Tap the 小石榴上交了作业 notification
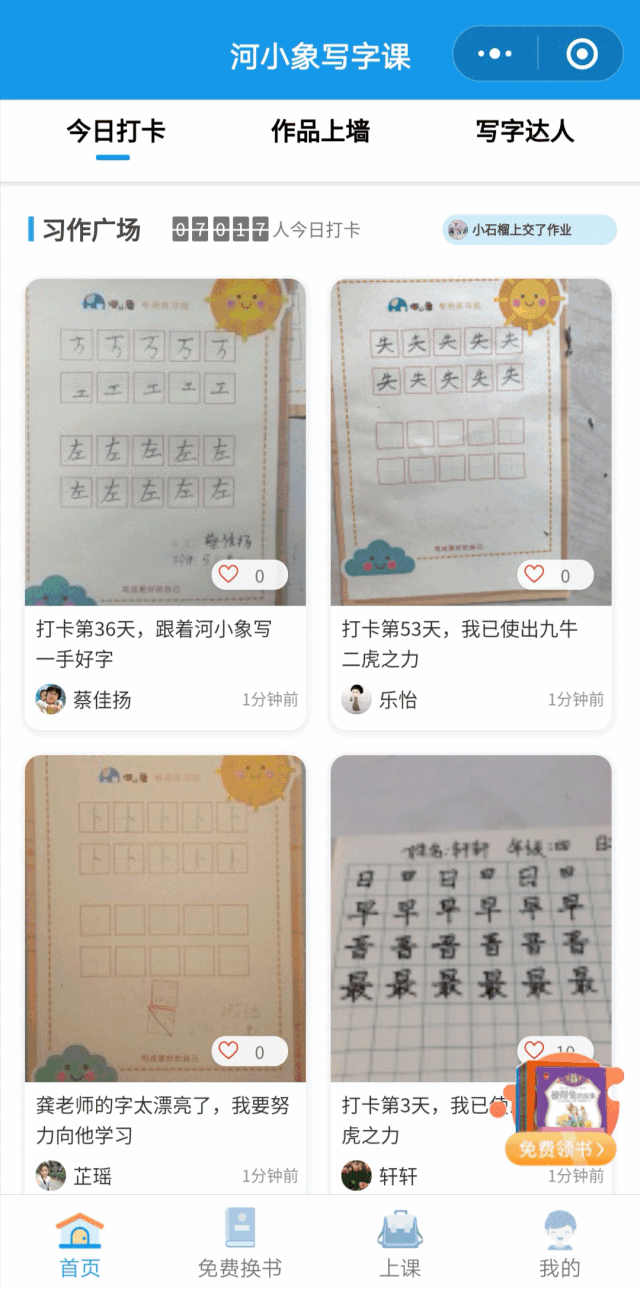The width and height of the screenshot is (640, 1290). [x=530, y=230]
